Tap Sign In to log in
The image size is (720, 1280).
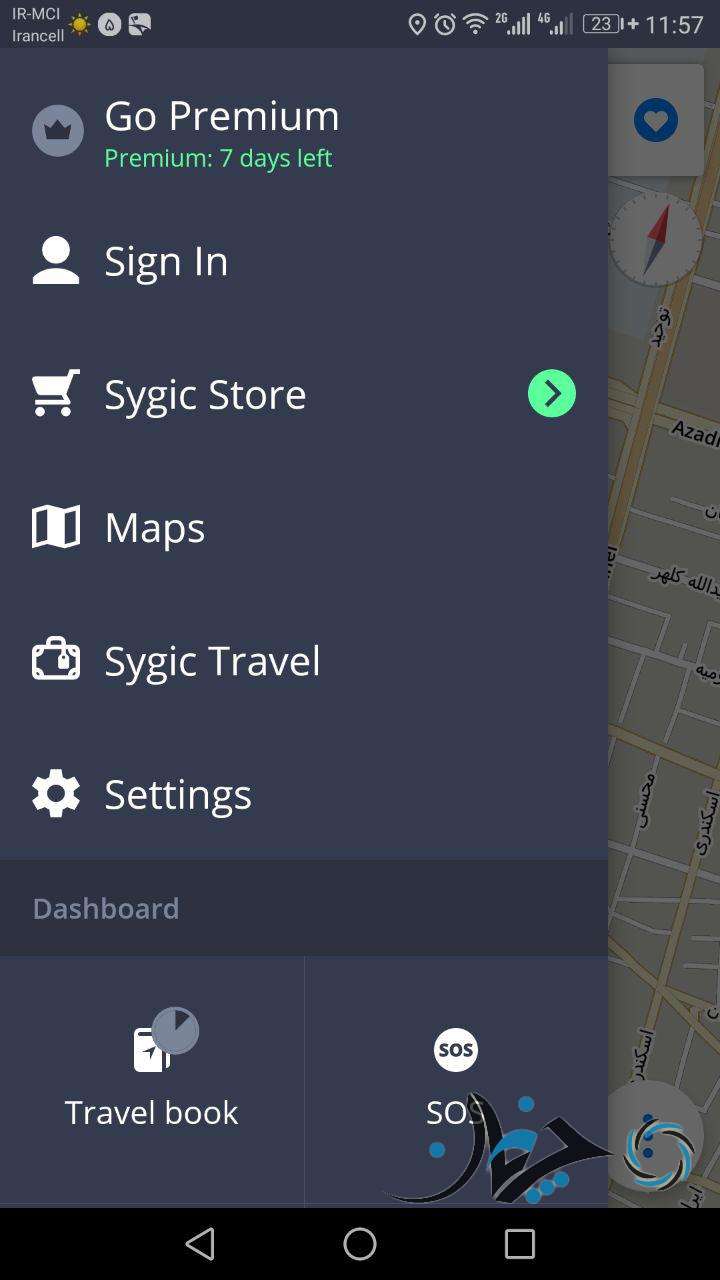304,261
